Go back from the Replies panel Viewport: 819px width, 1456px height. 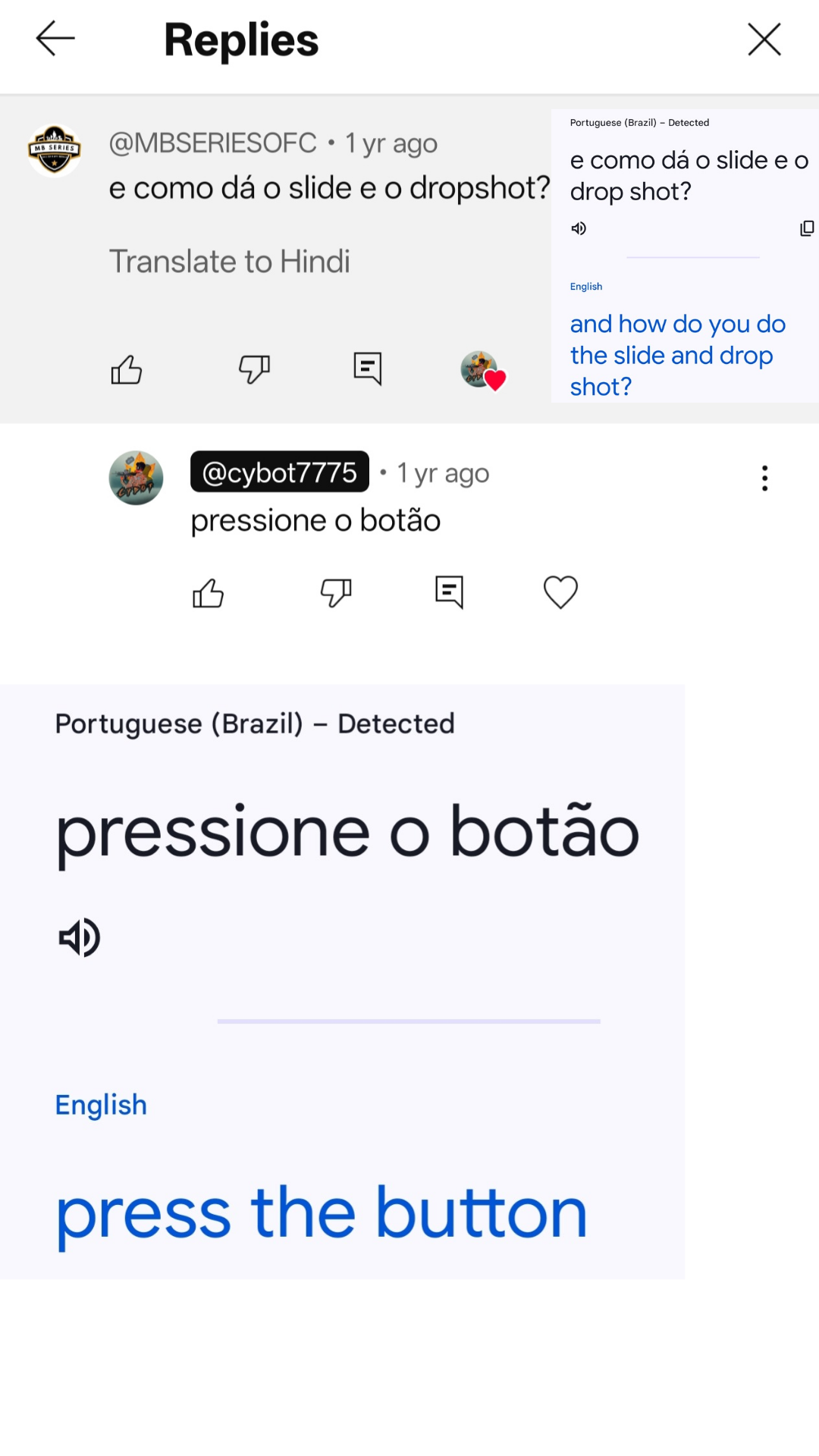pyautogui.click(x=55, y=39)
